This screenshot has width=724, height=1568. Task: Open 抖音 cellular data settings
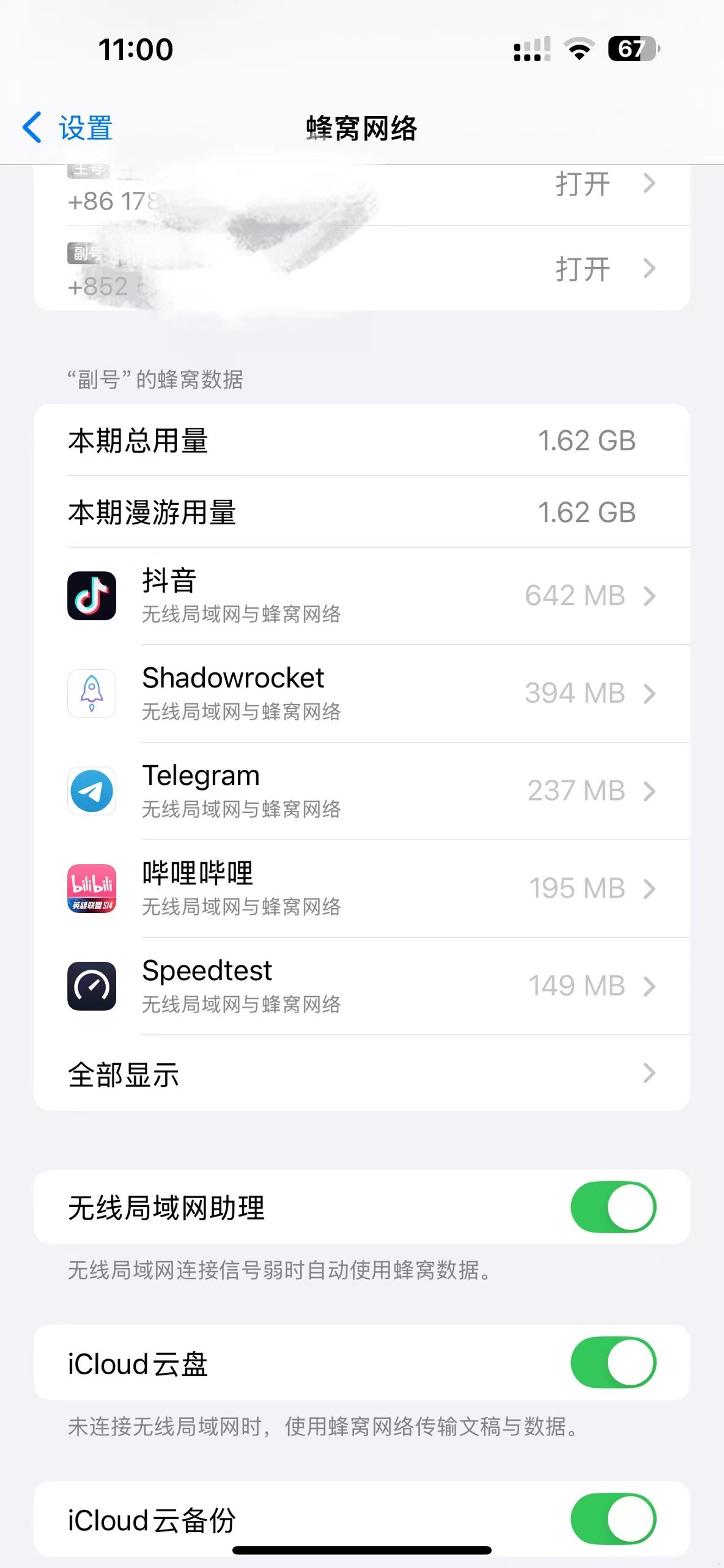(361, 596)
